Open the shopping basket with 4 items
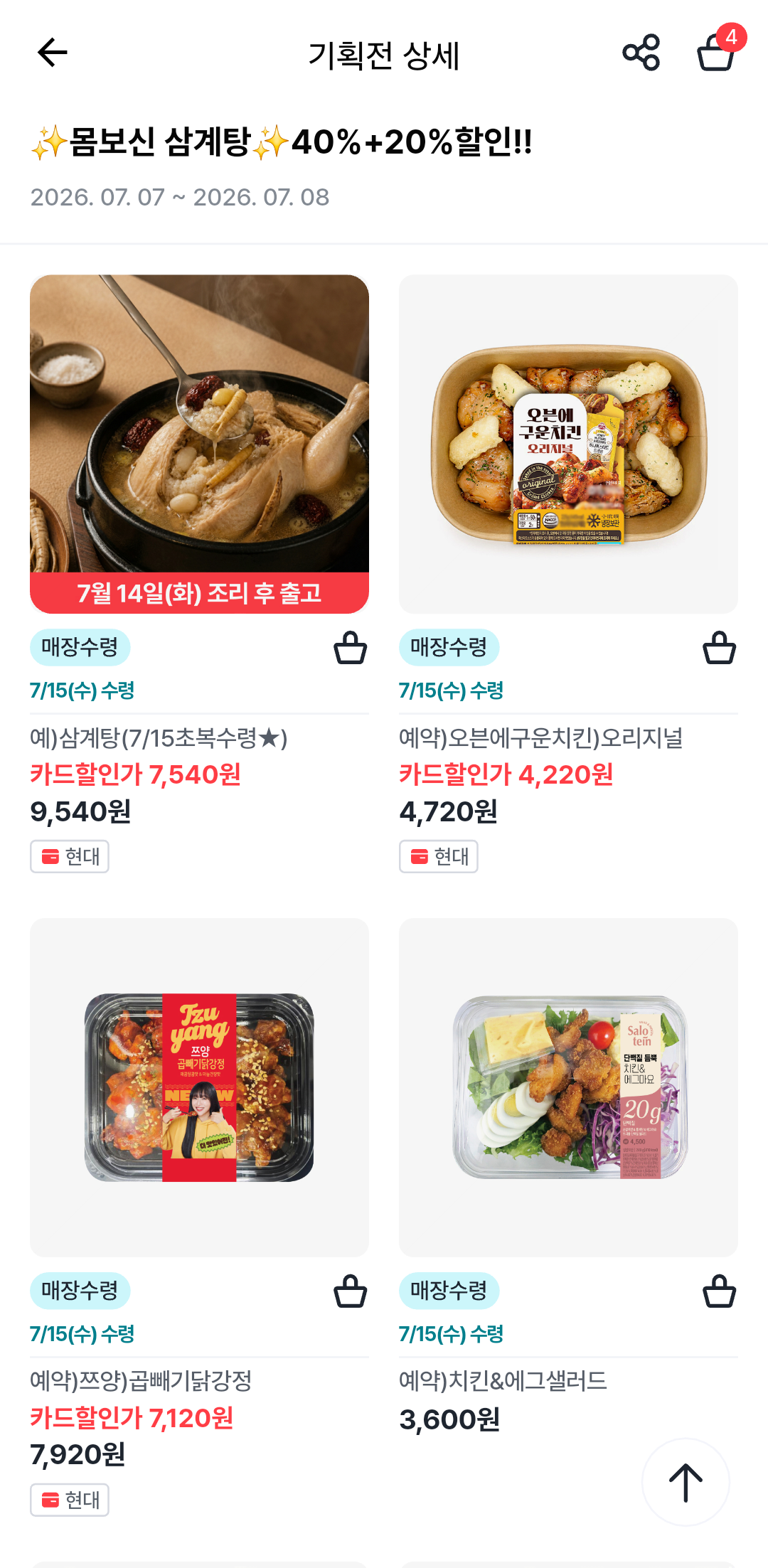Screen dimensions: 768x1568 coord(718,50)
